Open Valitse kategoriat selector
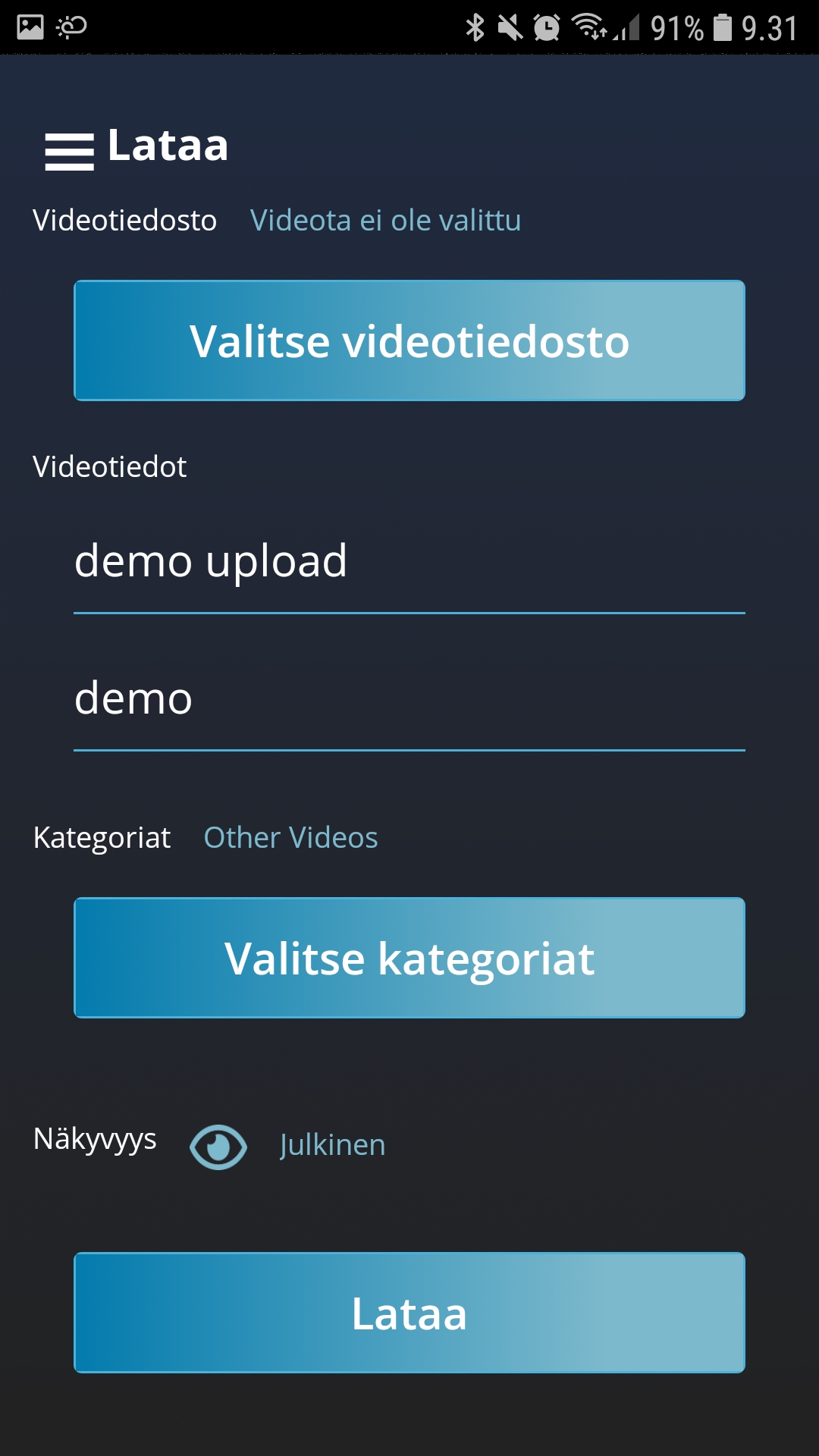Image resolution: width=819 pixels, height=1456 pixels. [x=409, y=958]
